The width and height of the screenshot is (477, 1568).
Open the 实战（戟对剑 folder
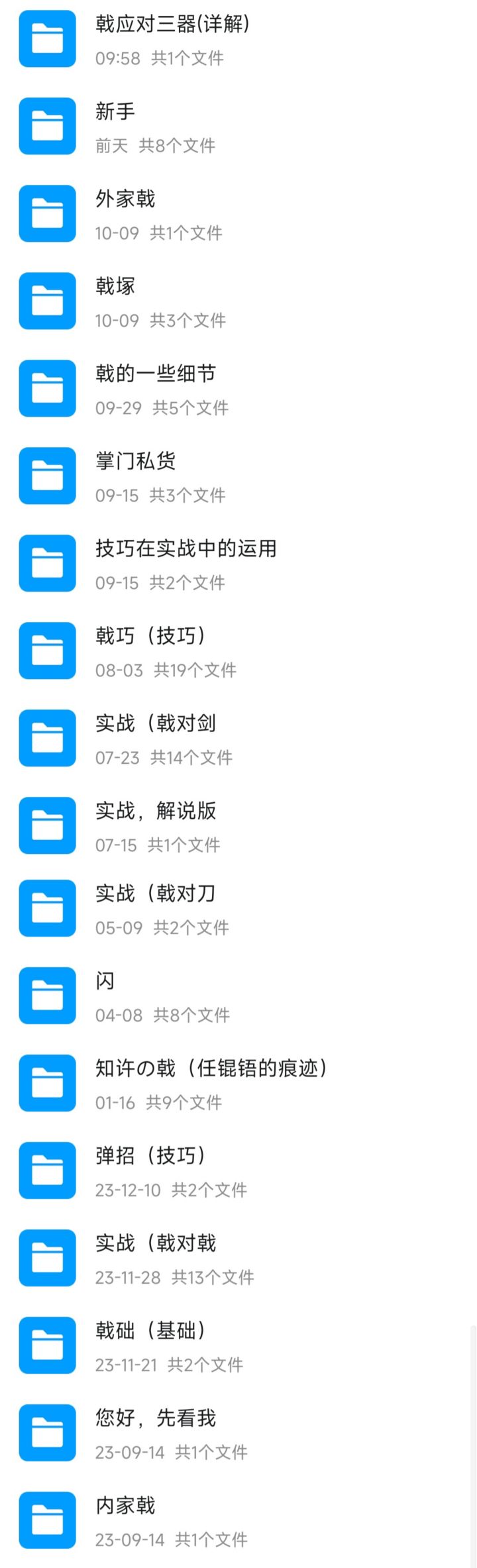point(164,739)
